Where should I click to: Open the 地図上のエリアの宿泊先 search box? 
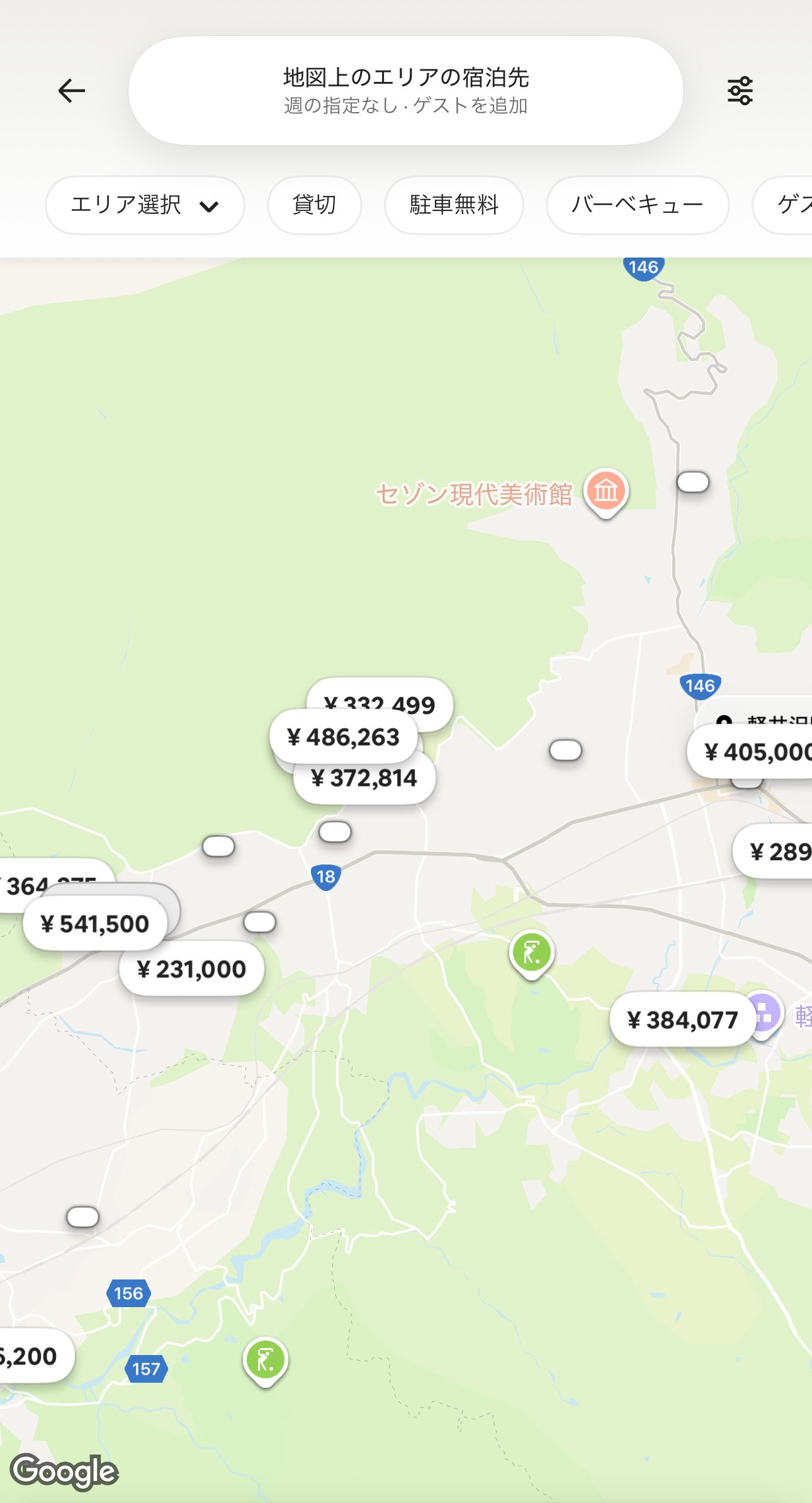click(405, 91)
